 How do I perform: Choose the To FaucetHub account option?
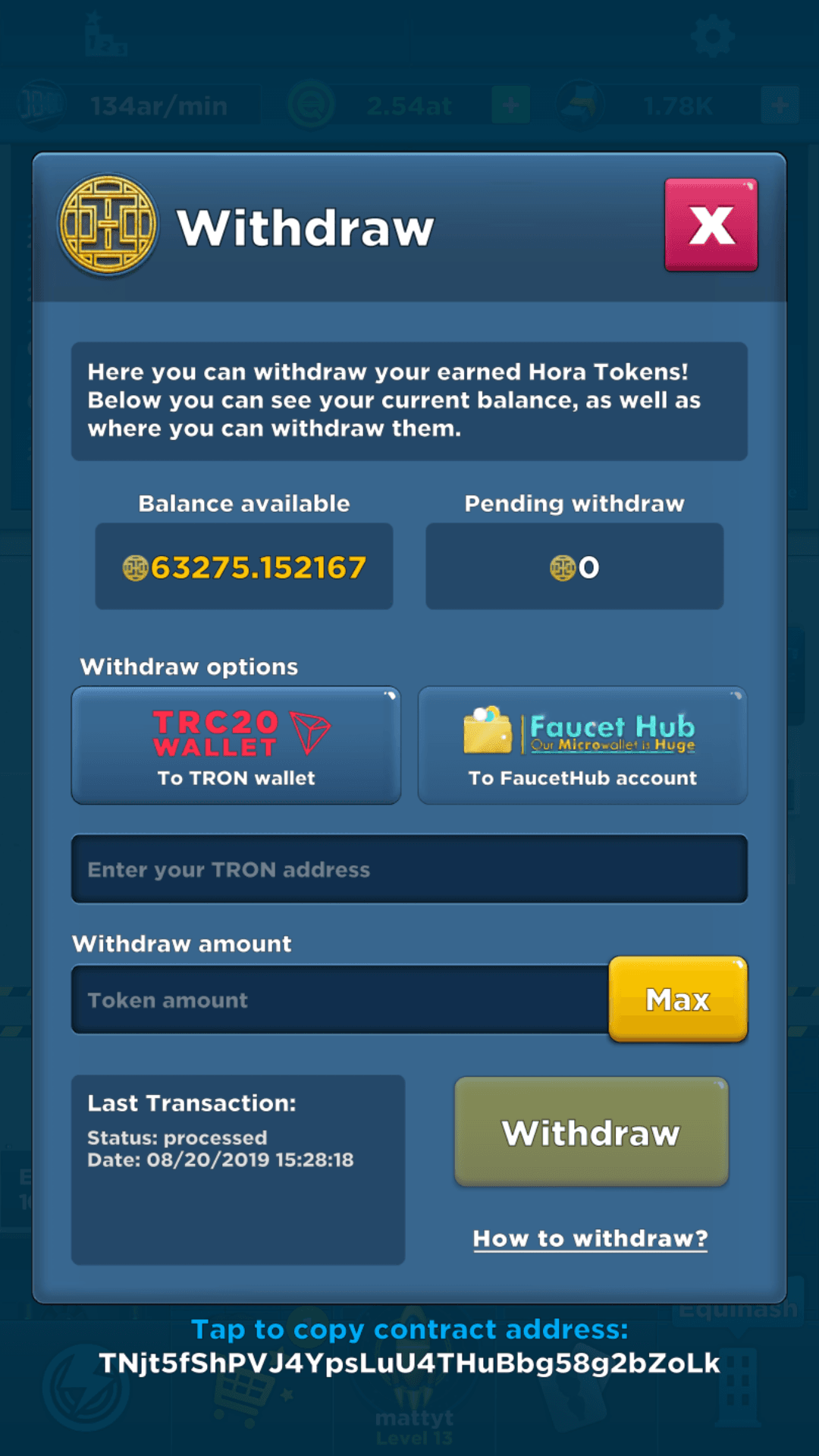582,745
